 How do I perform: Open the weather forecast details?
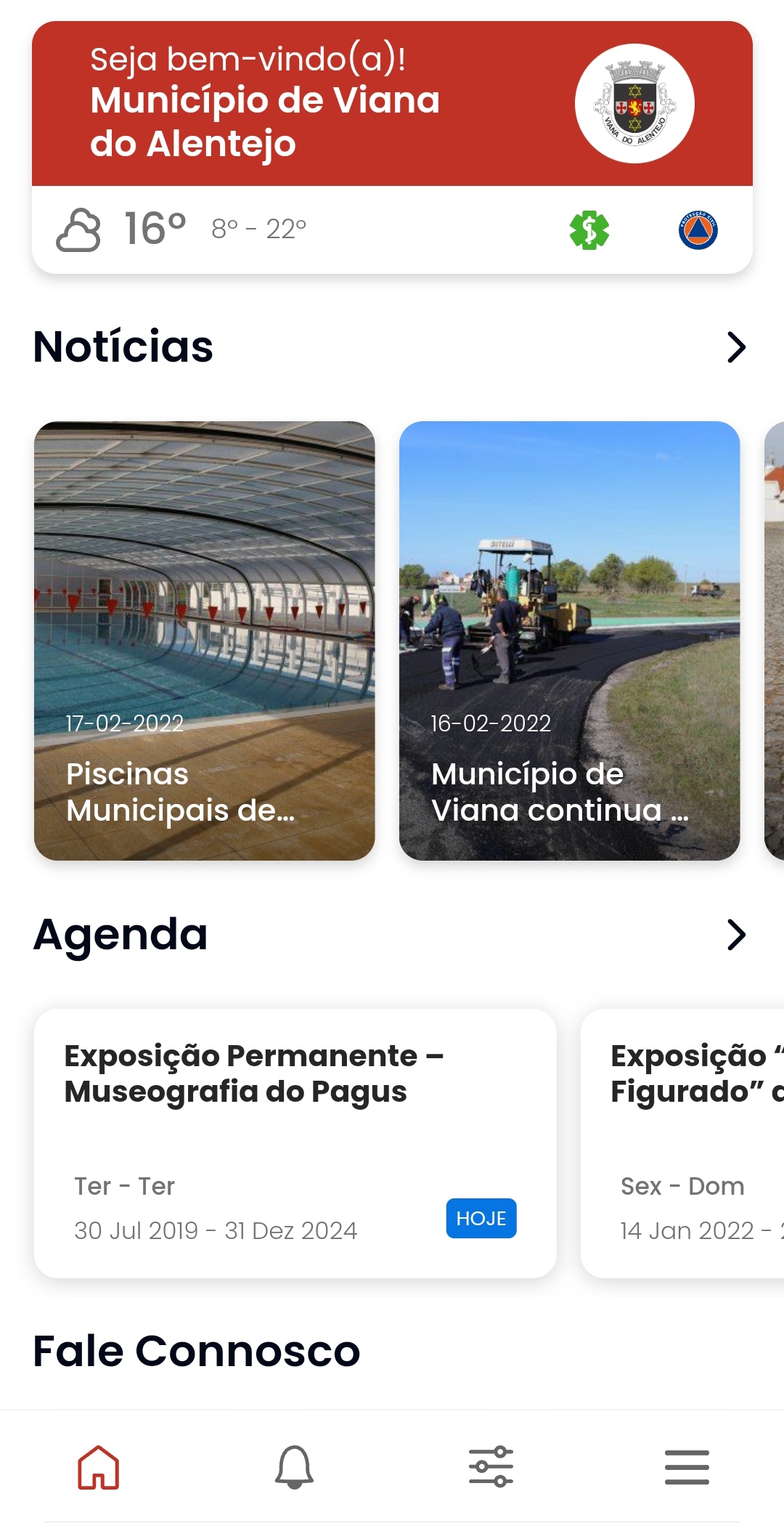coord(181,230)
